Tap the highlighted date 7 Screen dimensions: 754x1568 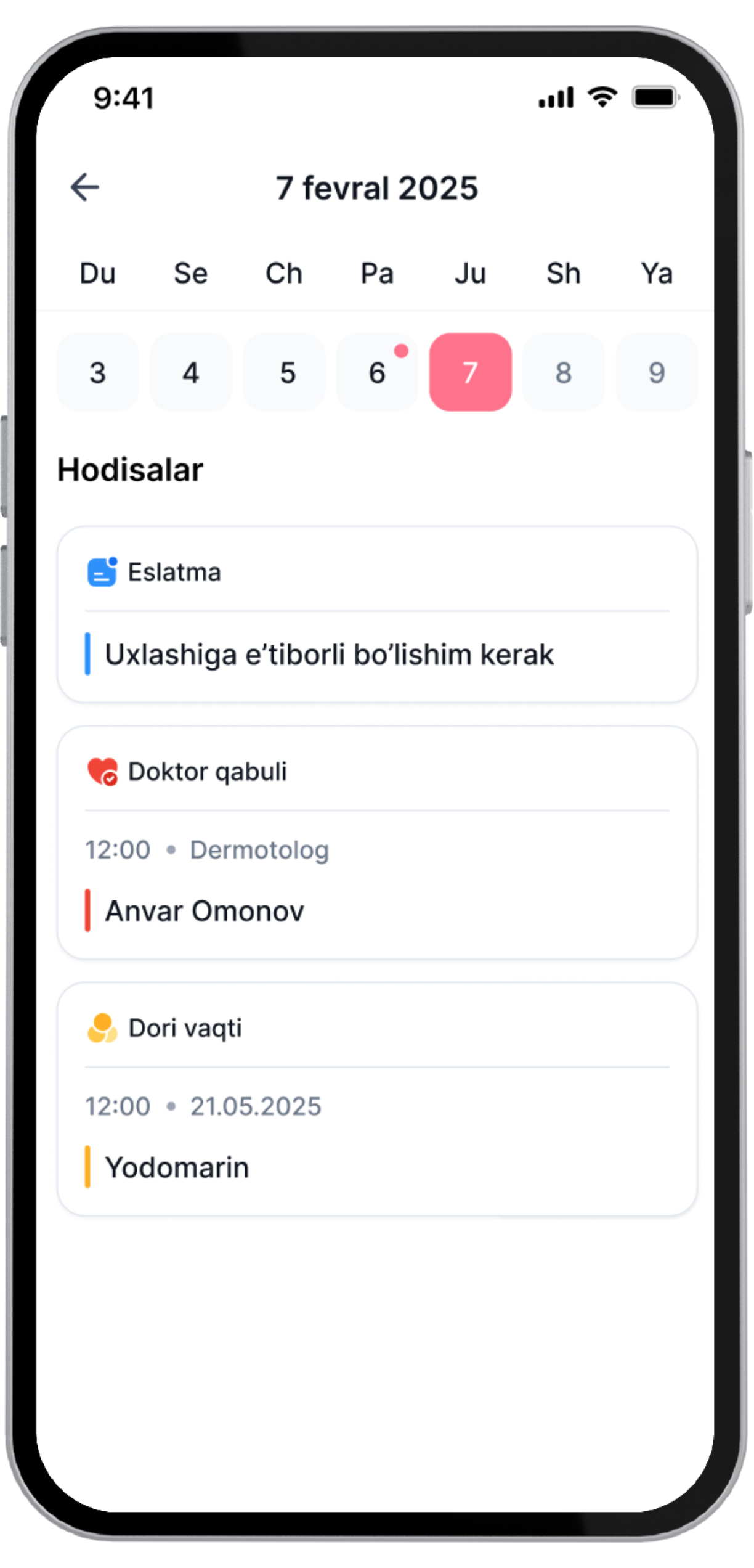point(470,372)
